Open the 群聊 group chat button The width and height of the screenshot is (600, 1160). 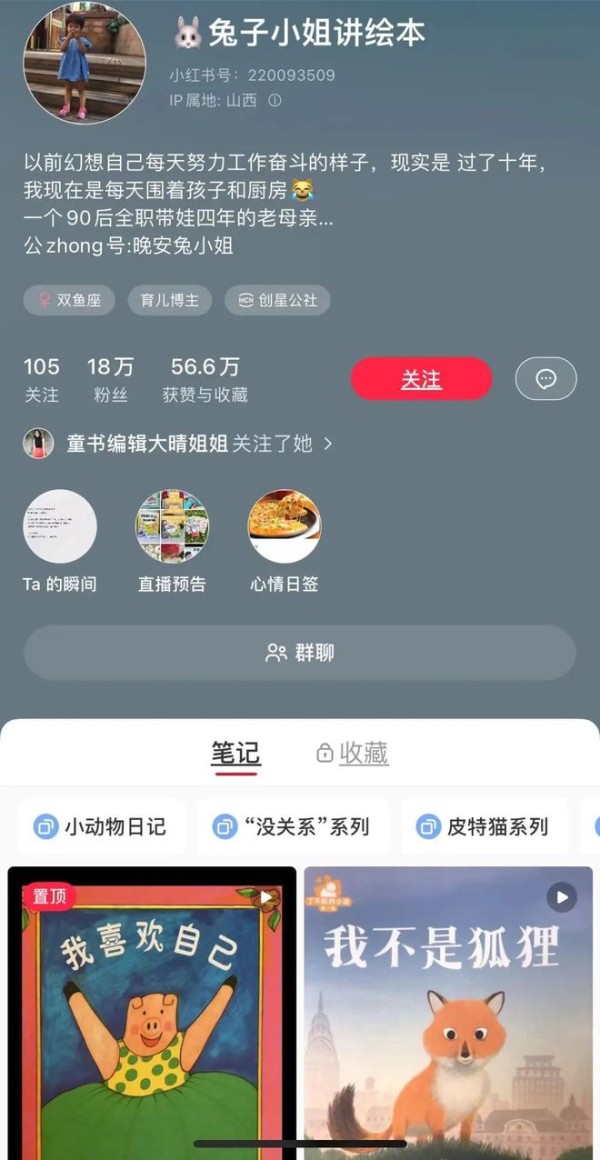(300, 653)
